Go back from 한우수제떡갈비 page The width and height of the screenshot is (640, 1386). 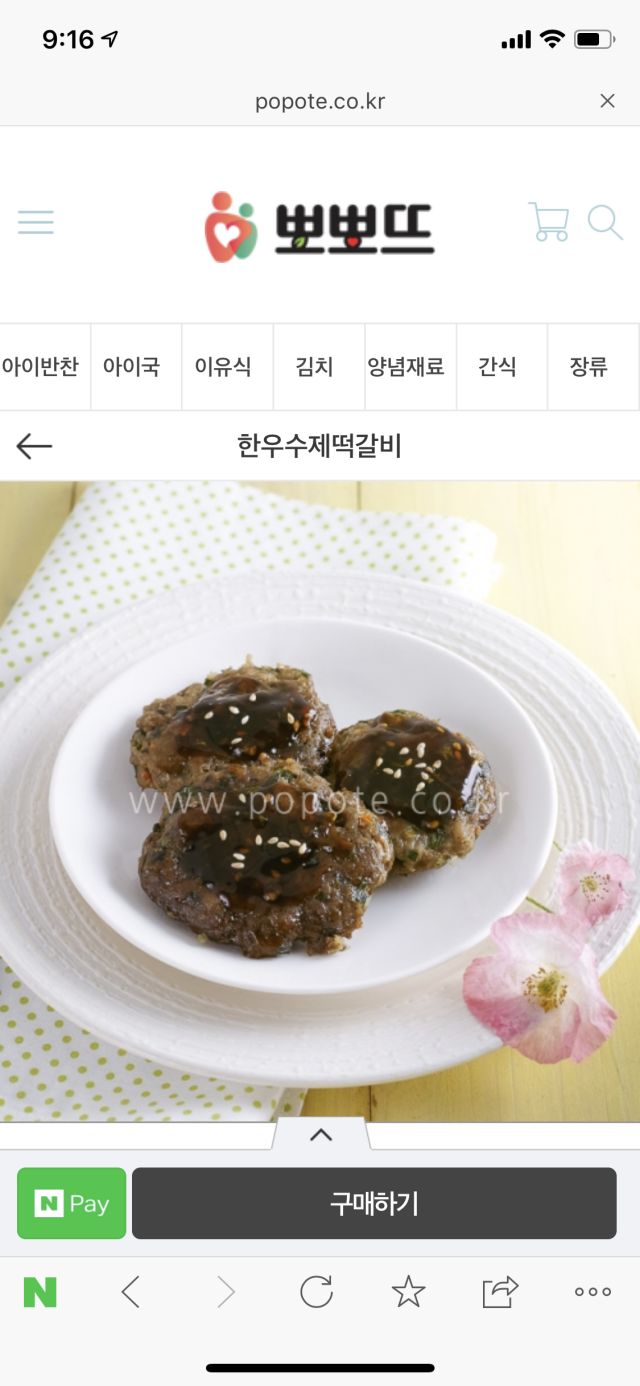click(34, 446)
